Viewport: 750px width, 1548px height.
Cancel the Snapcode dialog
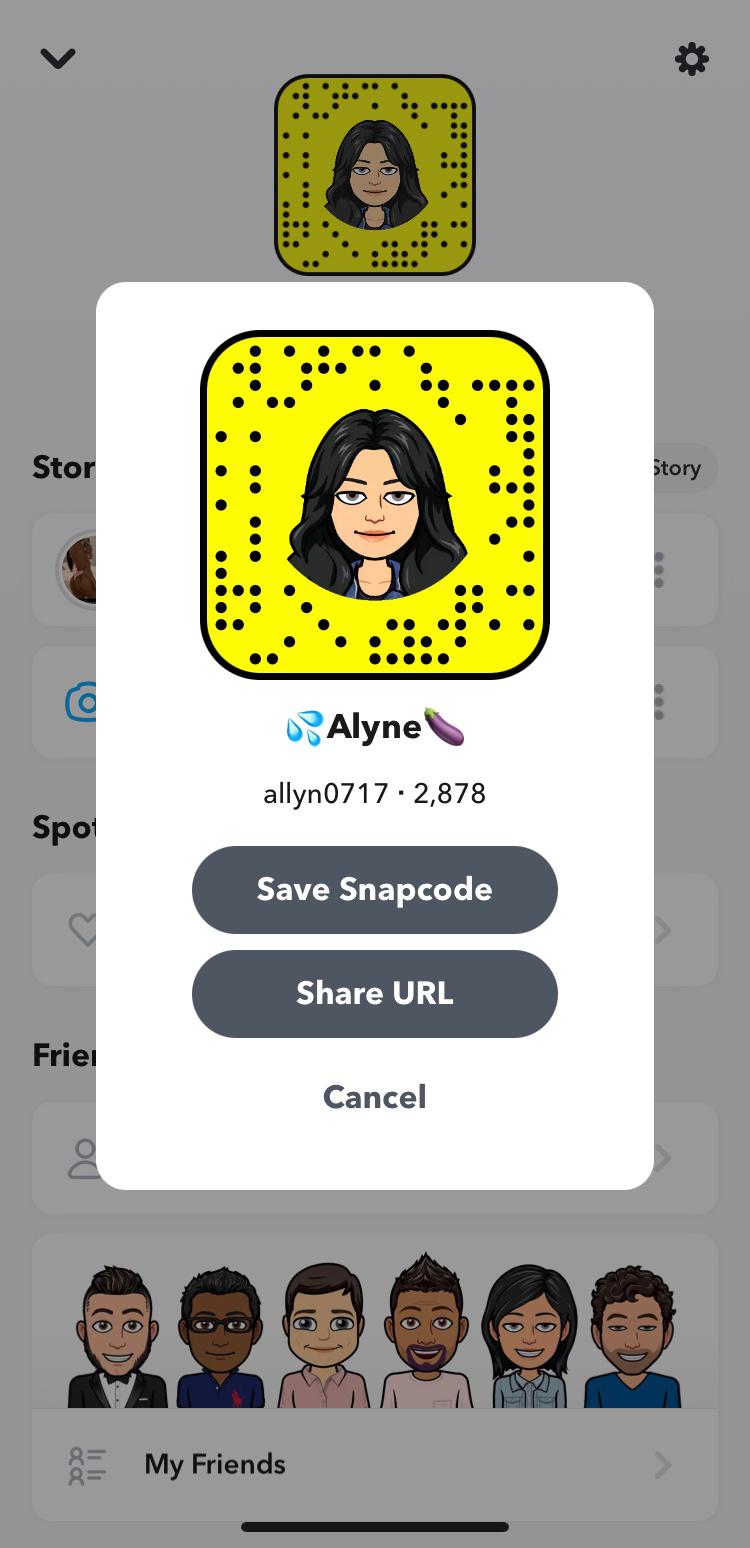[374, 1097]
